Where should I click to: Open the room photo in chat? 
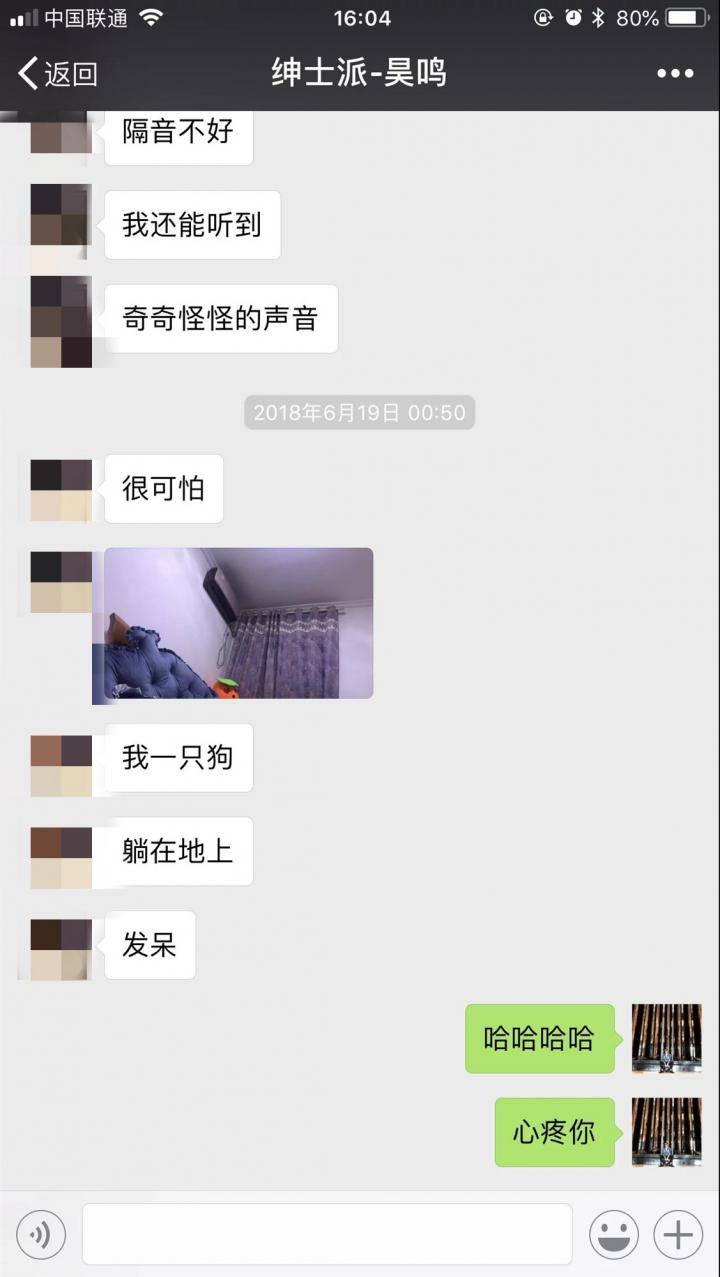tap(239, 623)
